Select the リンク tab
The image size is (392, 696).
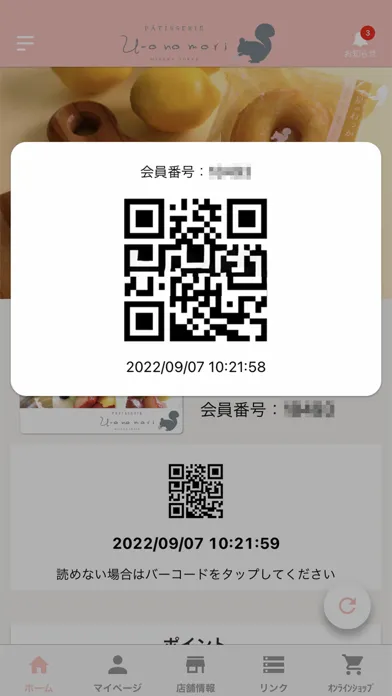[274, 672]
